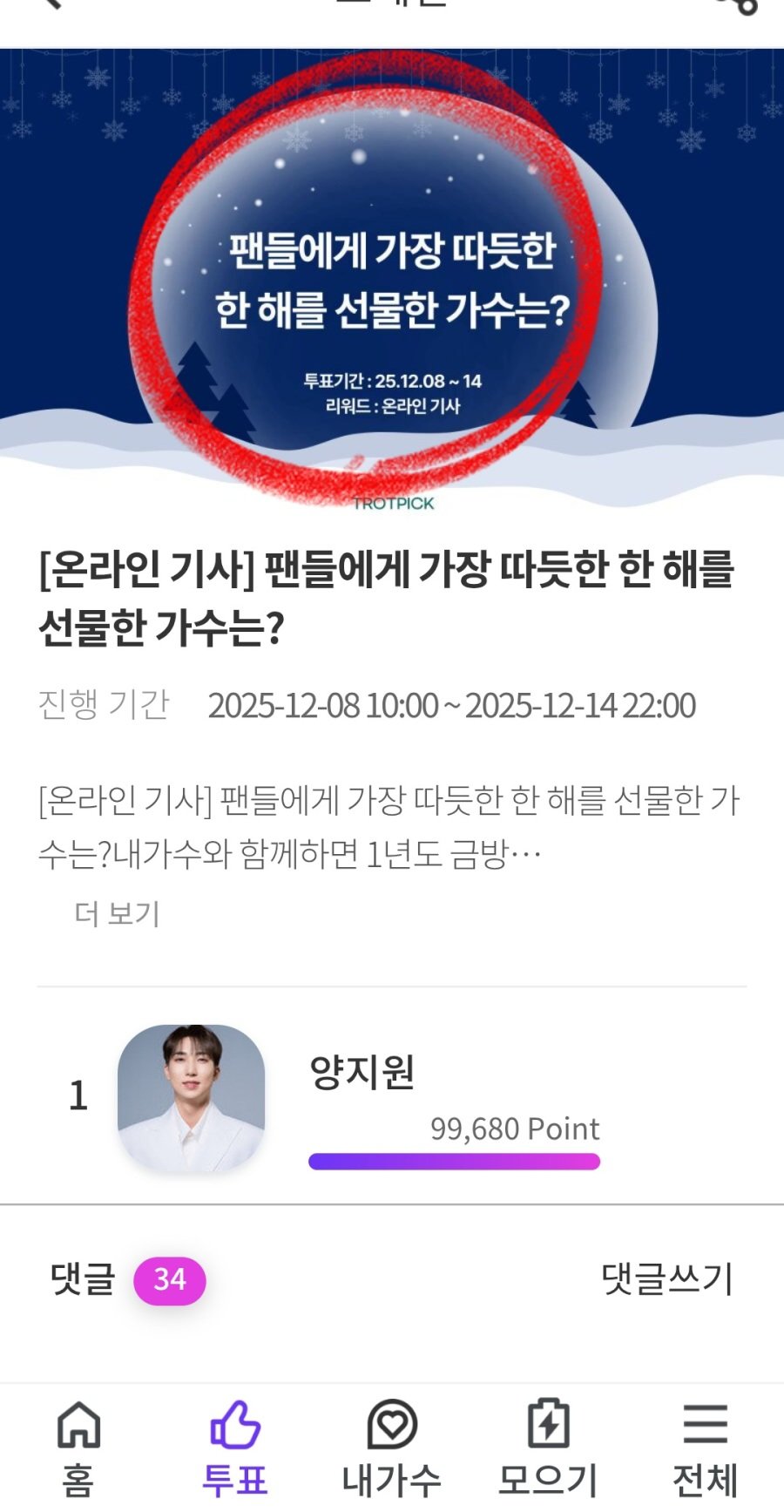The width and height of the screenshot is (784, 1512).
Task: Write a comment via 댓글쓰기
Action: tap(667, 1278)
